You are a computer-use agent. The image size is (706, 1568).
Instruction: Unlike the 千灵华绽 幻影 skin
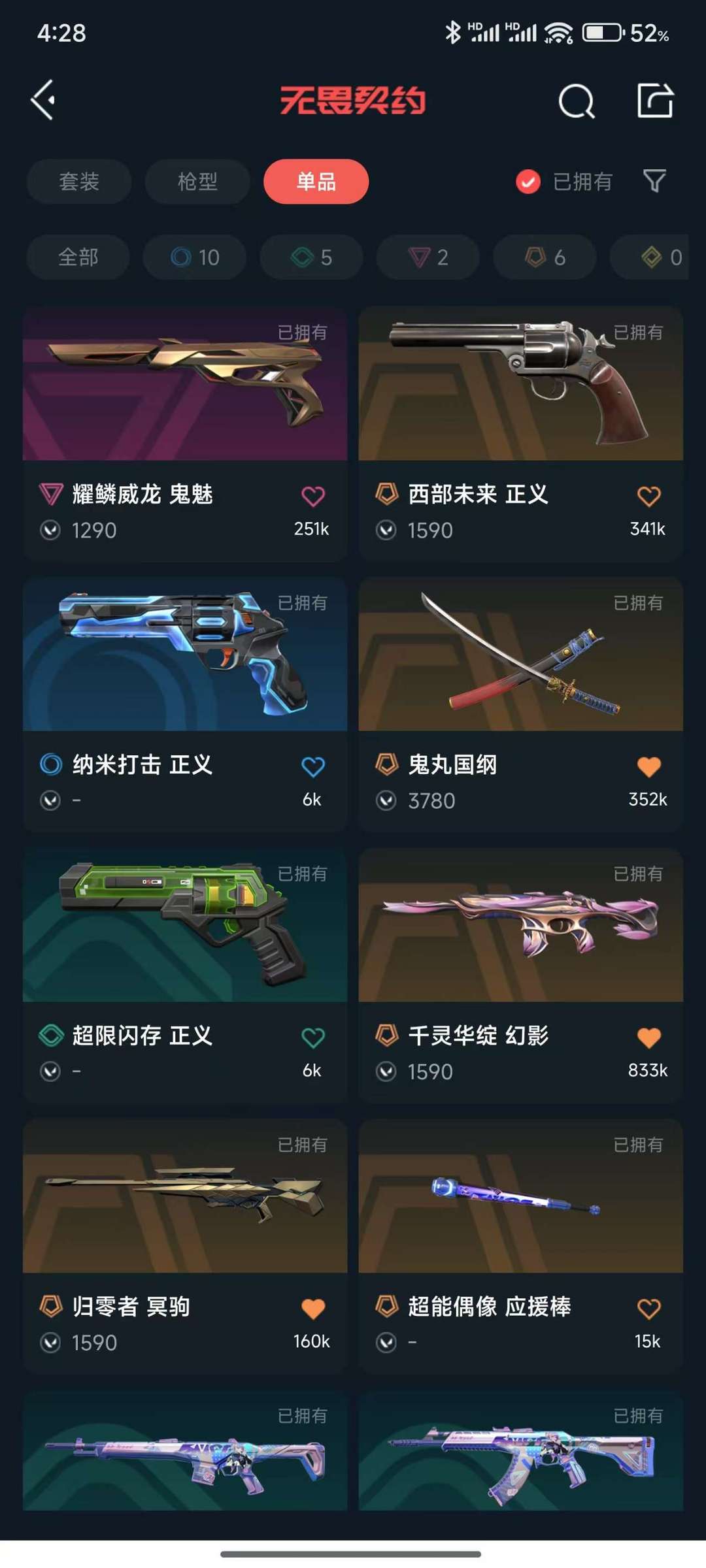[648, 1037]
